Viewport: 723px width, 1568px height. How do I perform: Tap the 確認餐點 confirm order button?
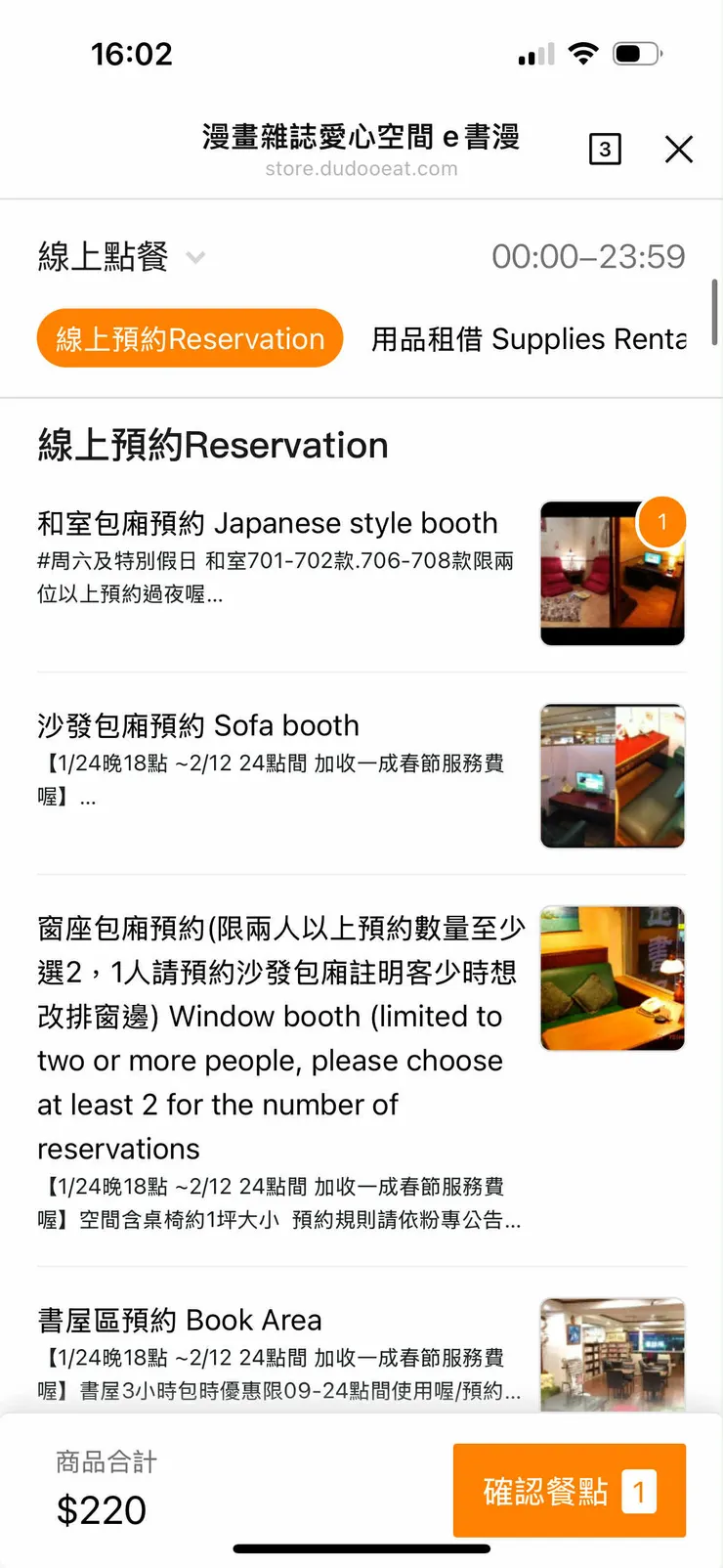tap(570, 1490)
